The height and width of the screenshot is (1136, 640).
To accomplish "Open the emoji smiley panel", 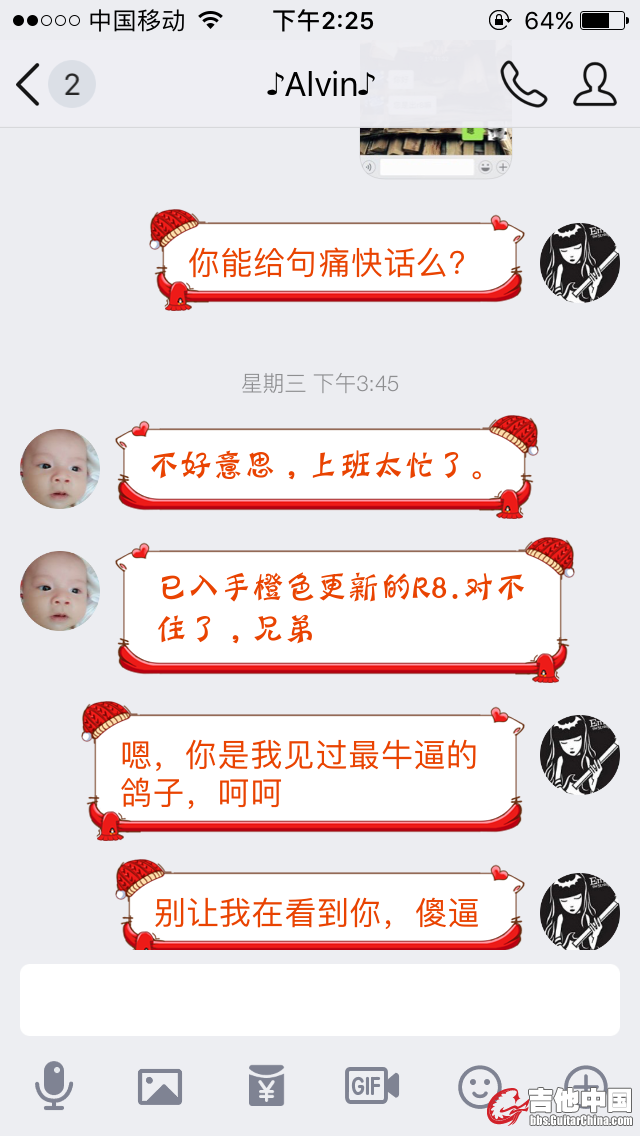I will tap(479, 1086).
